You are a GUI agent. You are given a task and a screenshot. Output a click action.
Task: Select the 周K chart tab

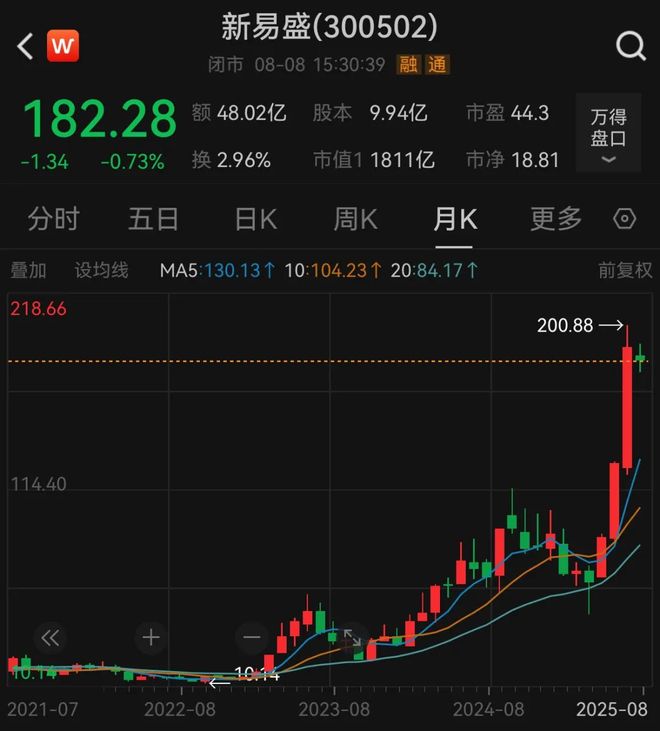click(355, 219)
